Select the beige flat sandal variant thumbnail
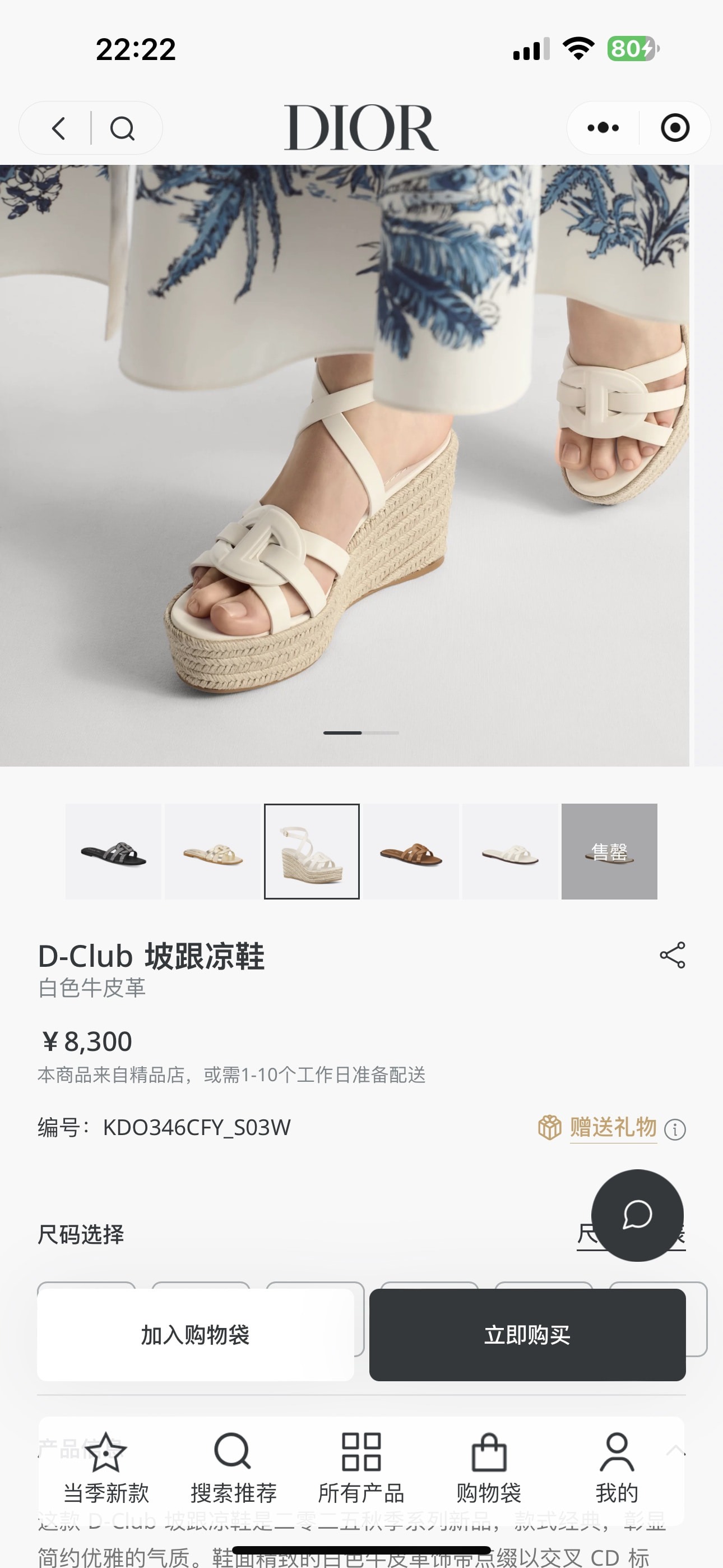 click(x=212, y=851)
